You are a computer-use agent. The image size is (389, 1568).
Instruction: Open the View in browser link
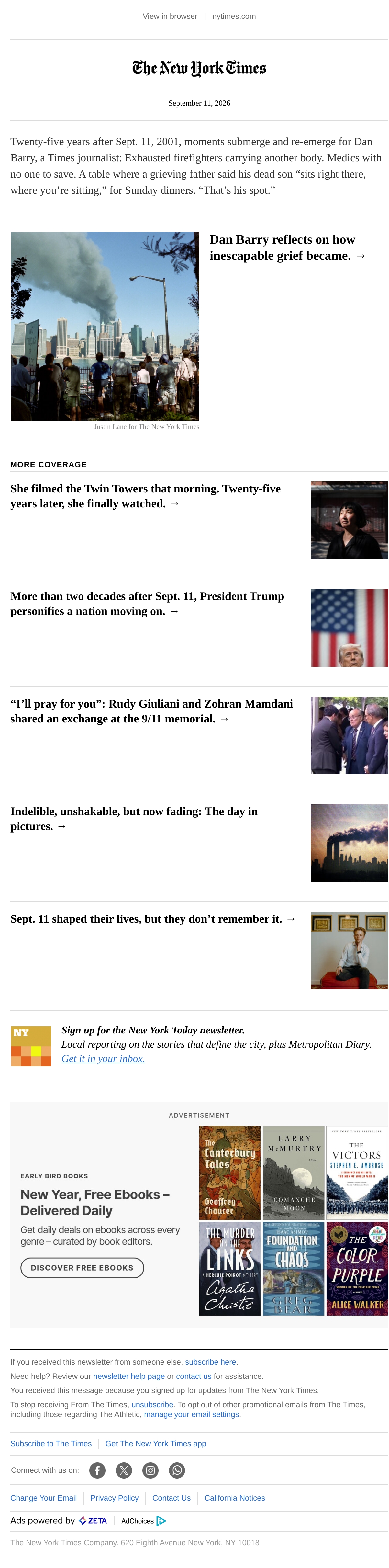click(170, 17)
